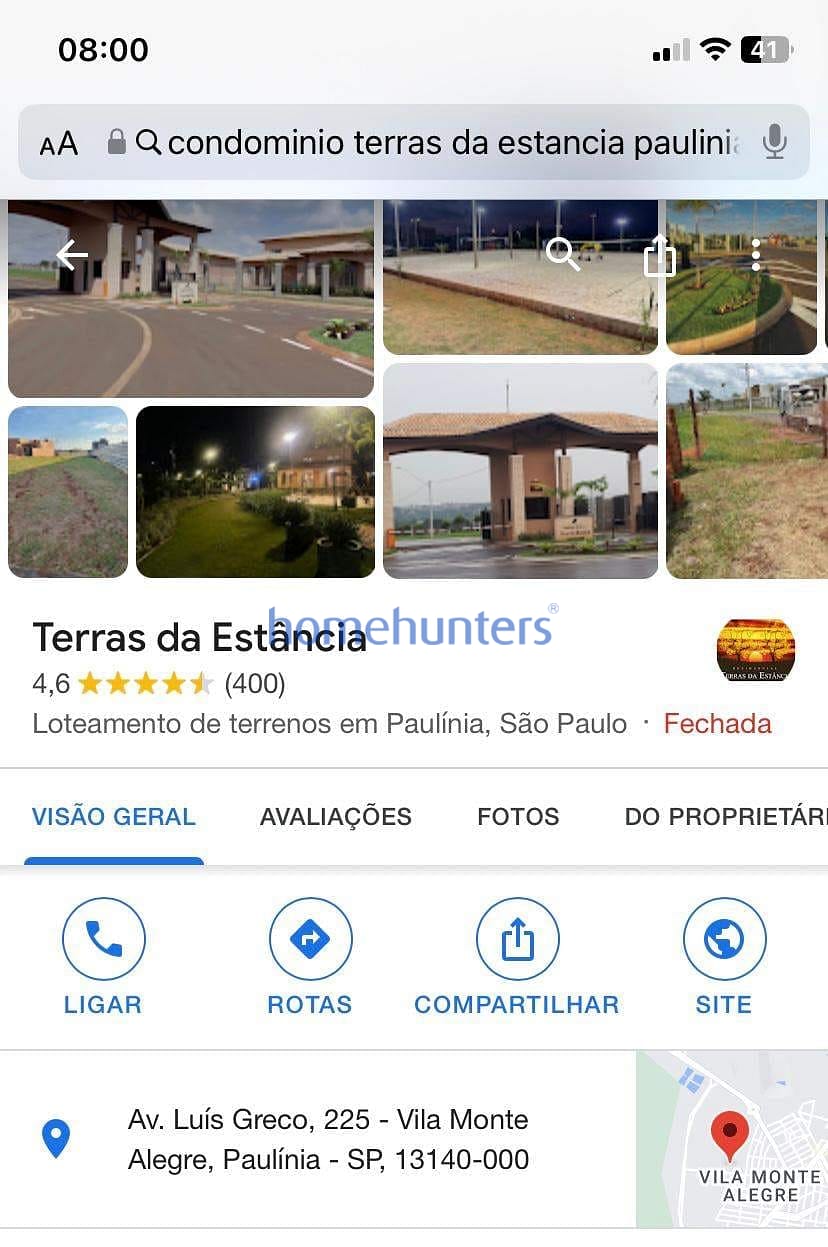The image size is (828, 1247).
Task: Tap Fechada to see opening hours
Action: 717,723
